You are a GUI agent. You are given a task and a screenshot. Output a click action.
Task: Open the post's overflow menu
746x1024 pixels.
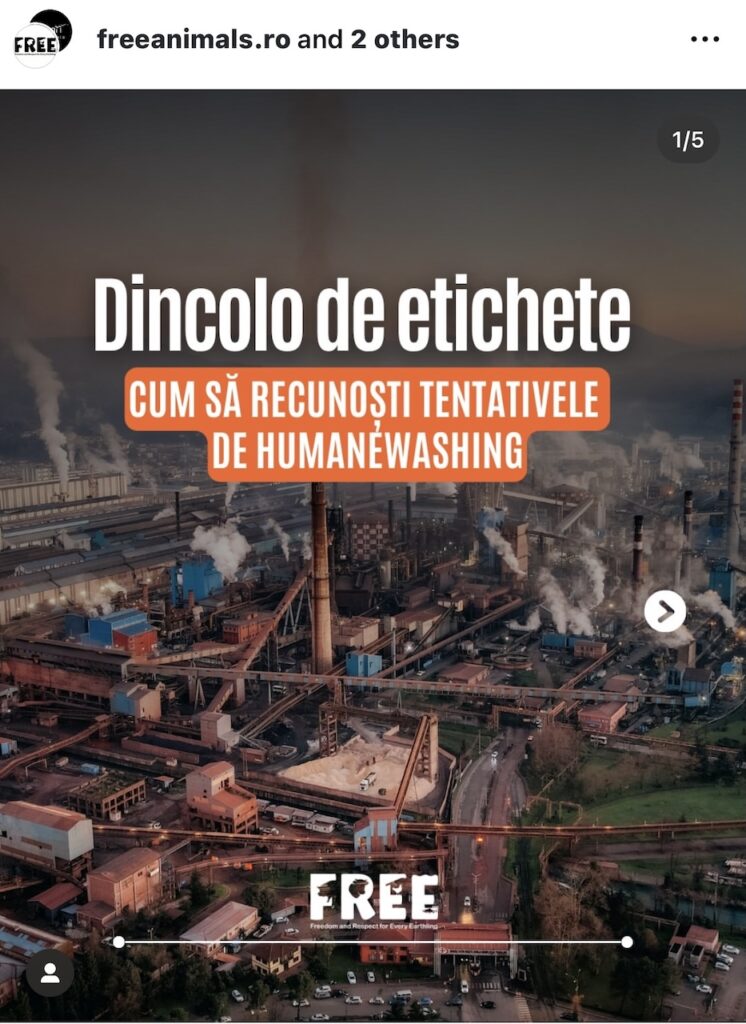pos(704,40)
